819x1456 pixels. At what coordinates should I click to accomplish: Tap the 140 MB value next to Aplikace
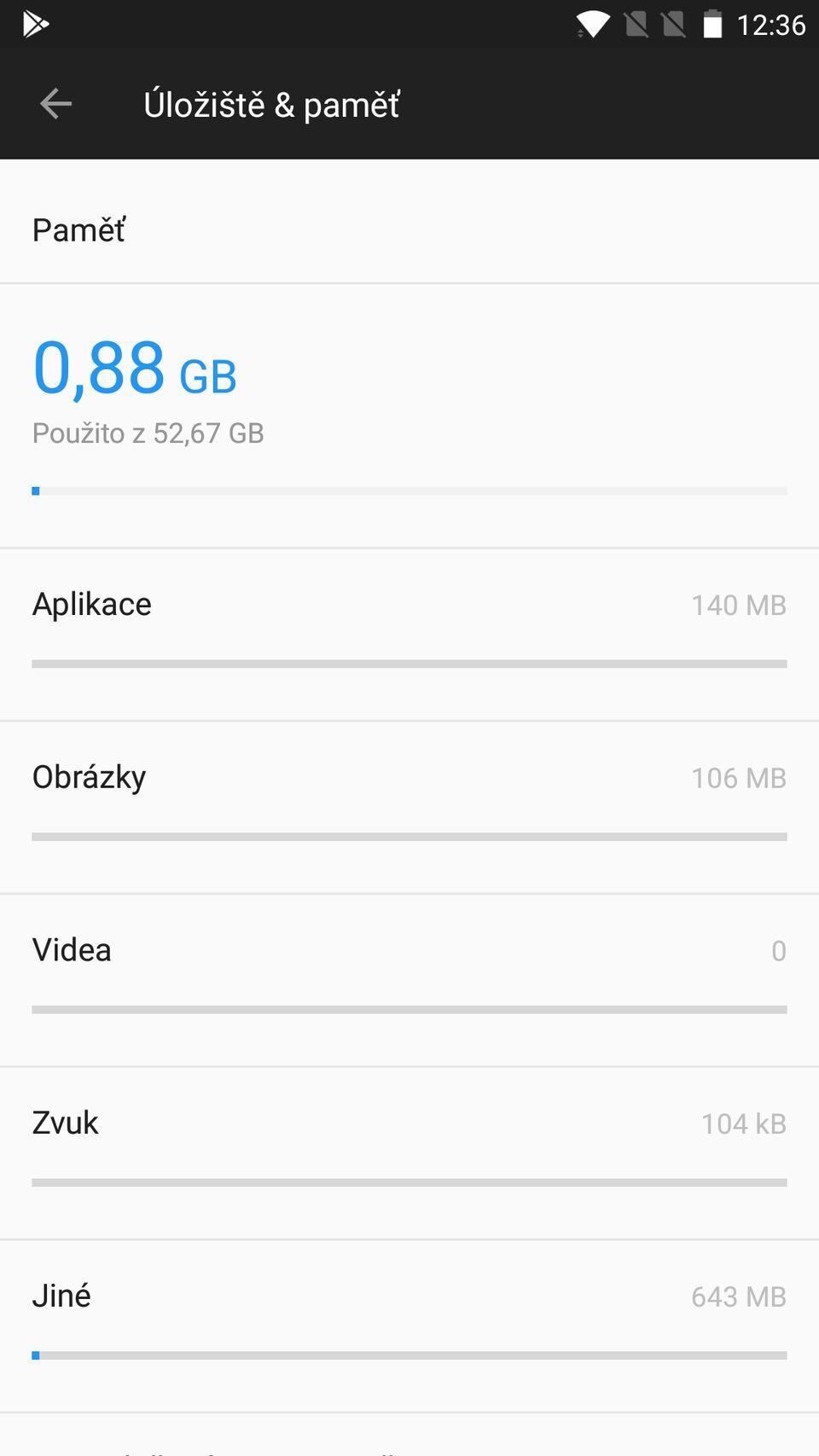pos(739,605)
